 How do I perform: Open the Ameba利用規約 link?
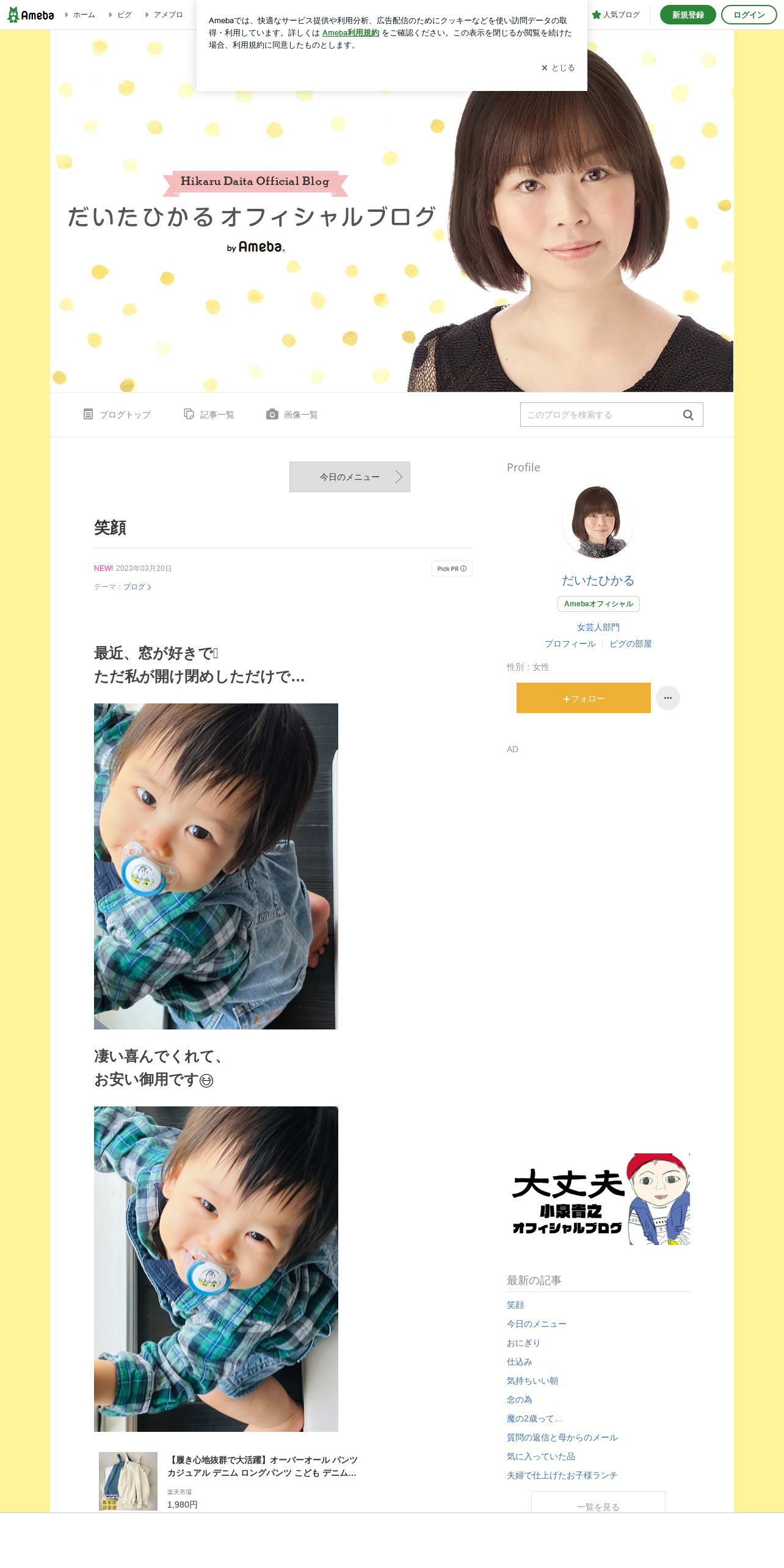pyautogui.click(x=350, y=33)
